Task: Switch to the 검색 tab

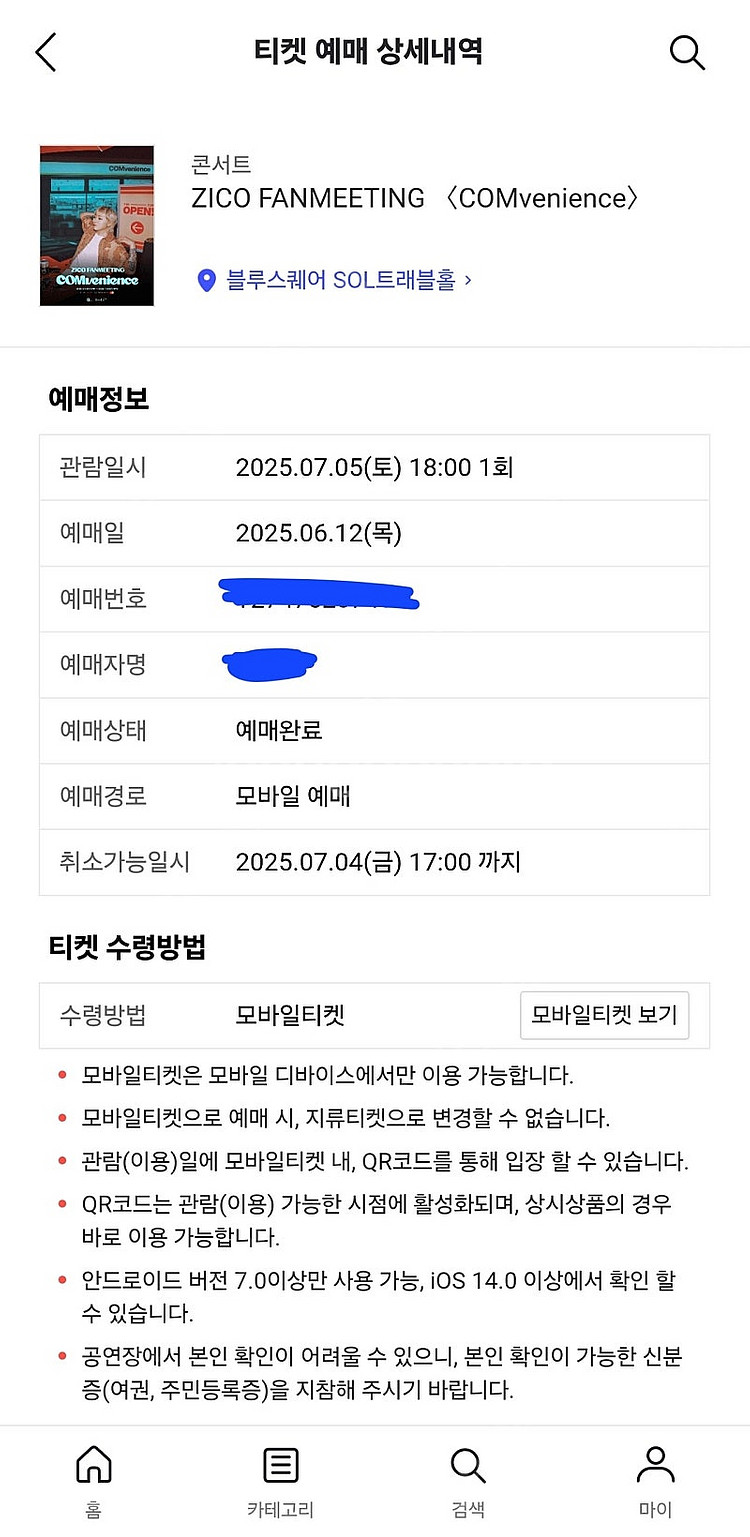Action: (x=468, y=1482)
